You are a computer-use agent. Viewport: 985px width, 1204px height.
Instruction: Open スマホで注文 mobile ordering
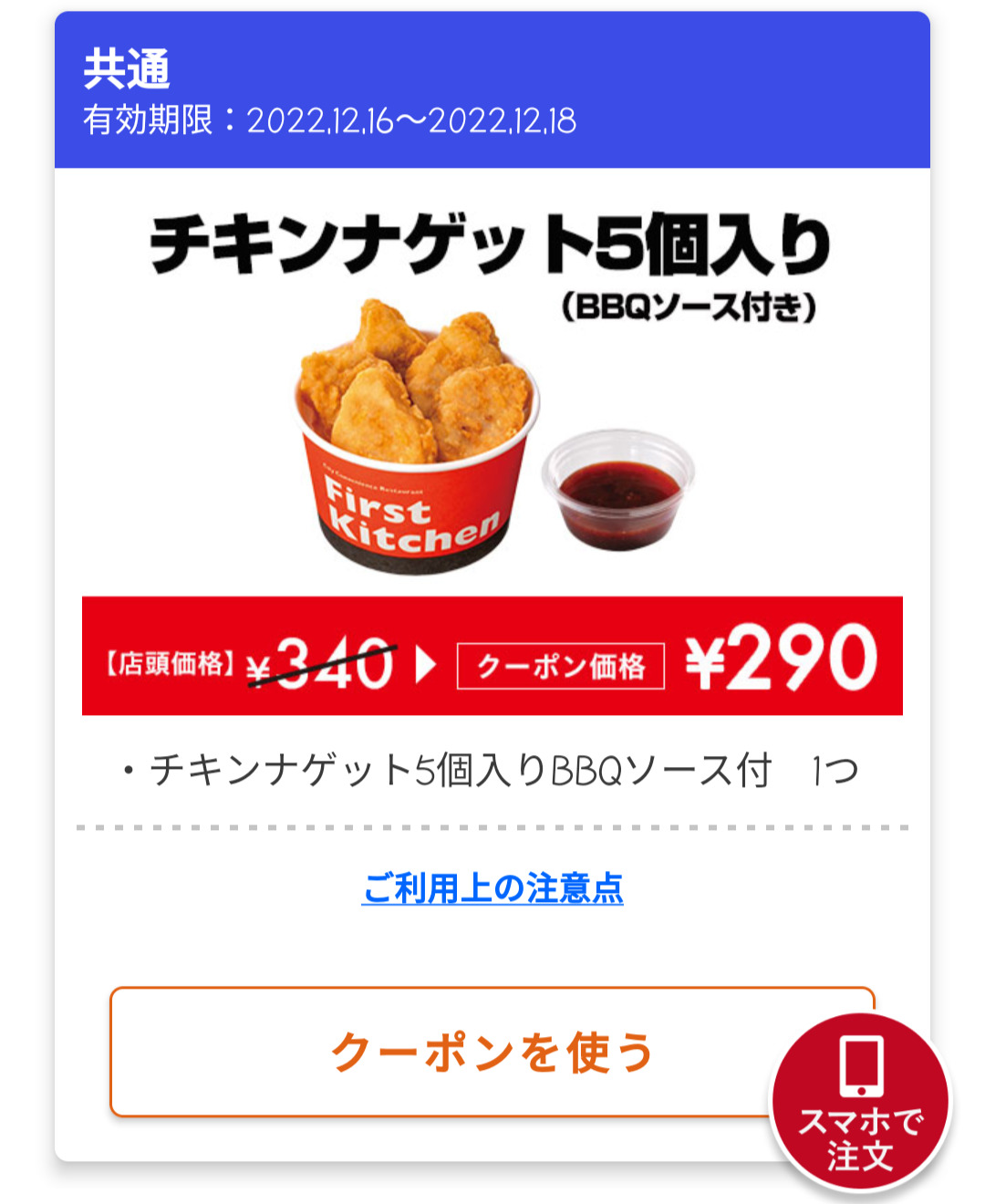point(860,1104)
